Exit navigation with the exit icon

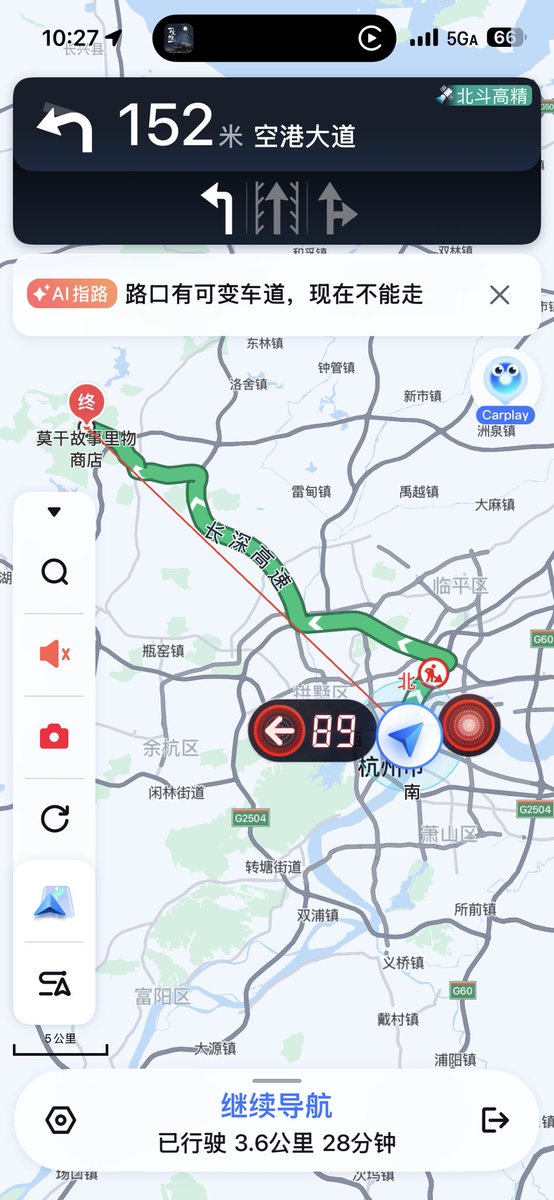point(495,1120)
